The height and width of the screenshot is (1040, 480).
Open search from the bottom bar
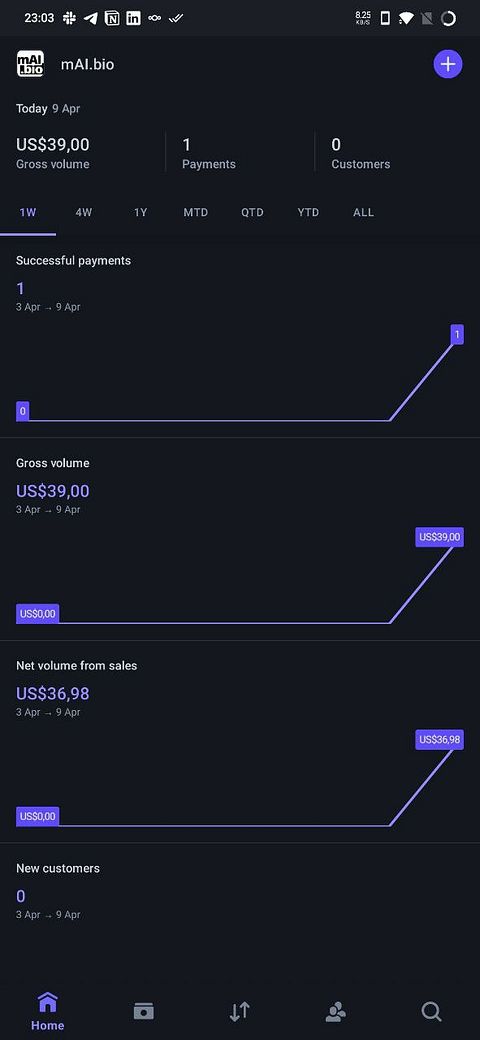[431, 1011]
